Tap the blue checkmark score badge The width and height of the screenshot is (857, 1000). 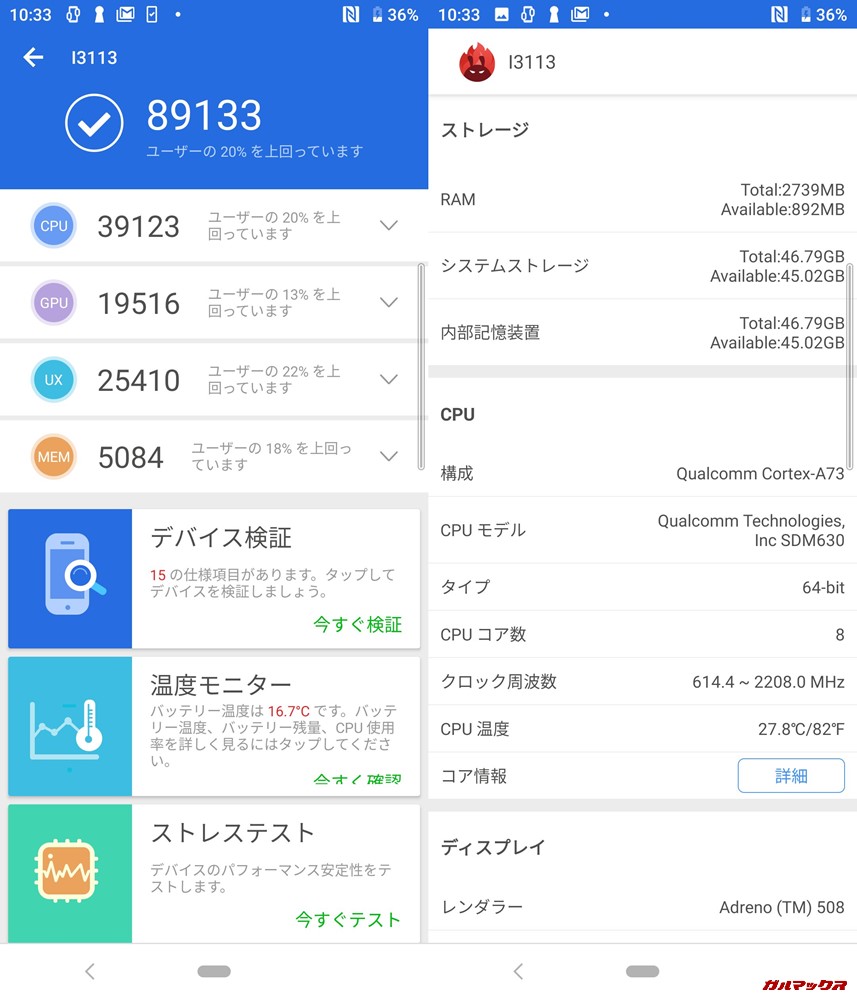tap(93, 123)
